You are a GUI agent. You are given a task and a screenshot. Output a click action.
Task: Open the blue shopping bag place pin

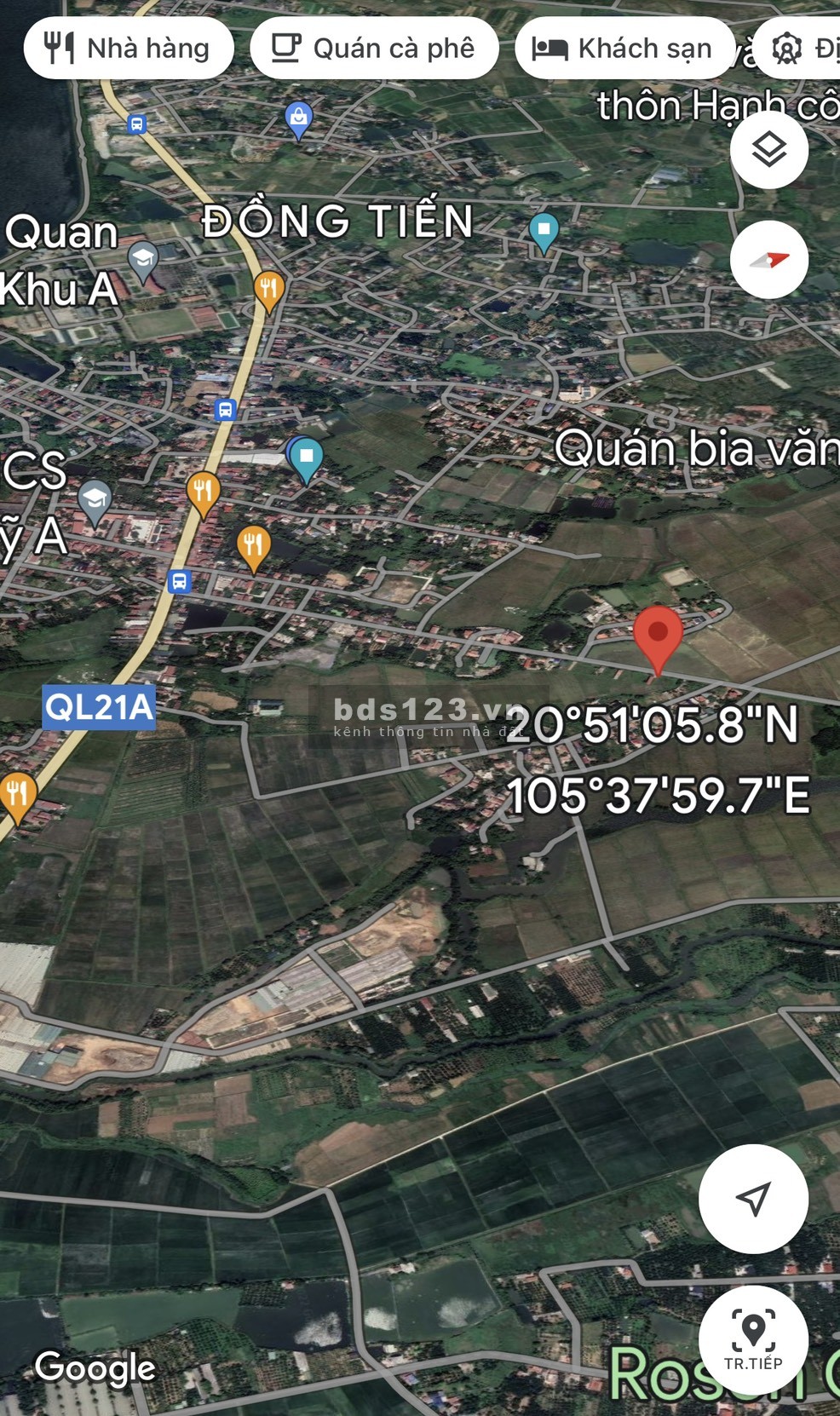[298, 118]
